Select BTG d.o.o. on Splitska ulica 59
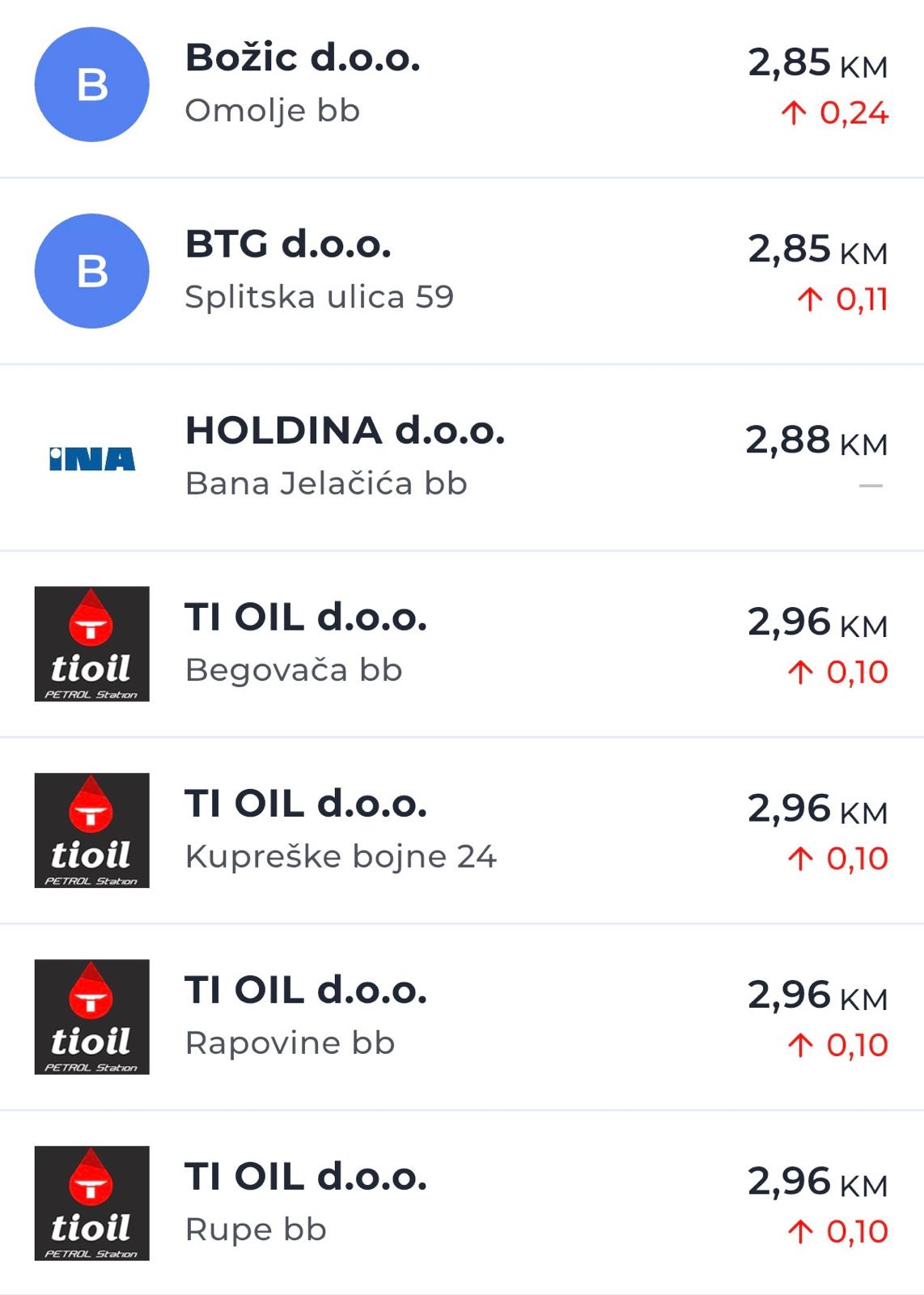924x1295 pixels. click(461, 271)
